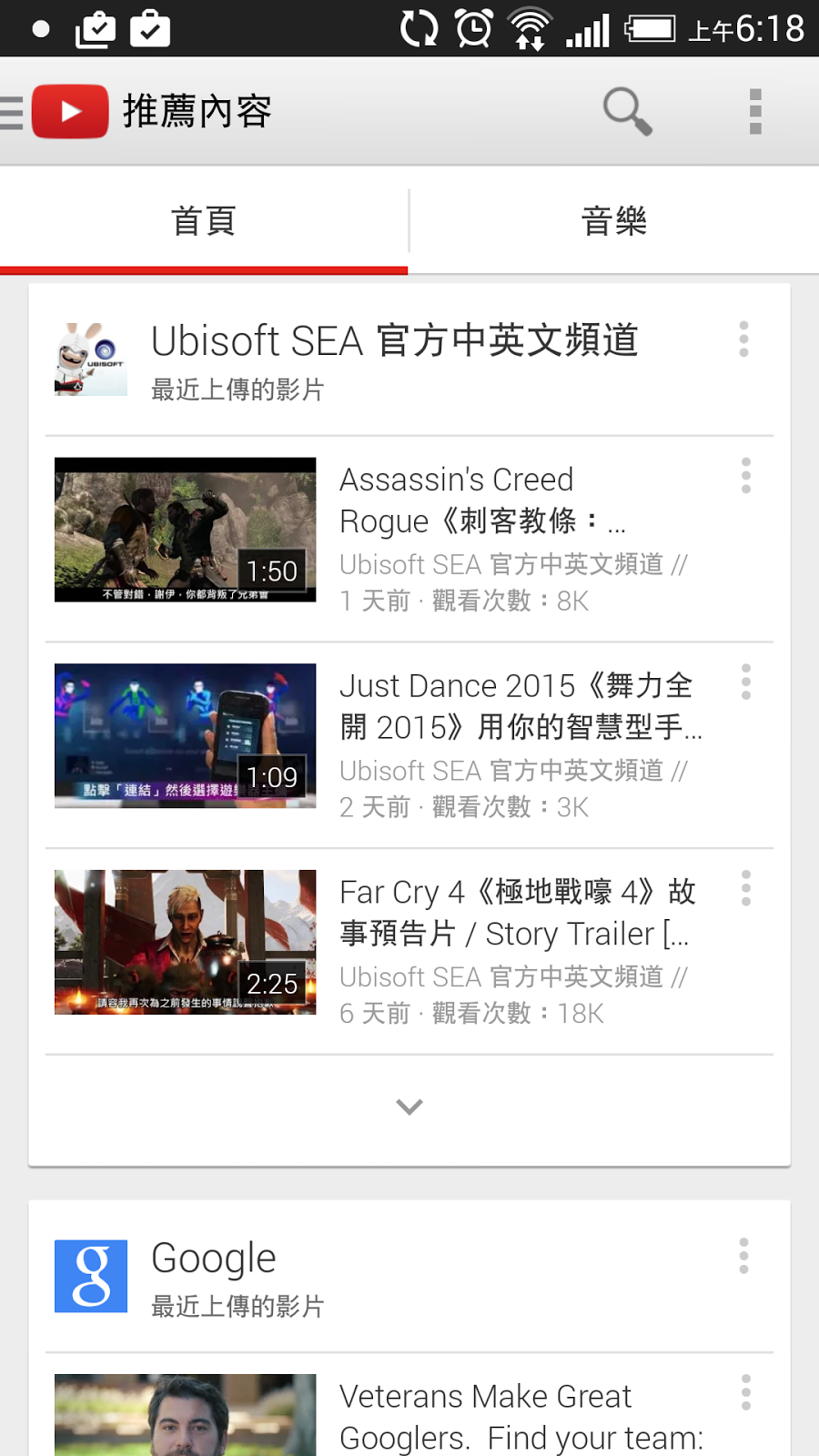Switch to the 音樂 tab

click(614, 220)
